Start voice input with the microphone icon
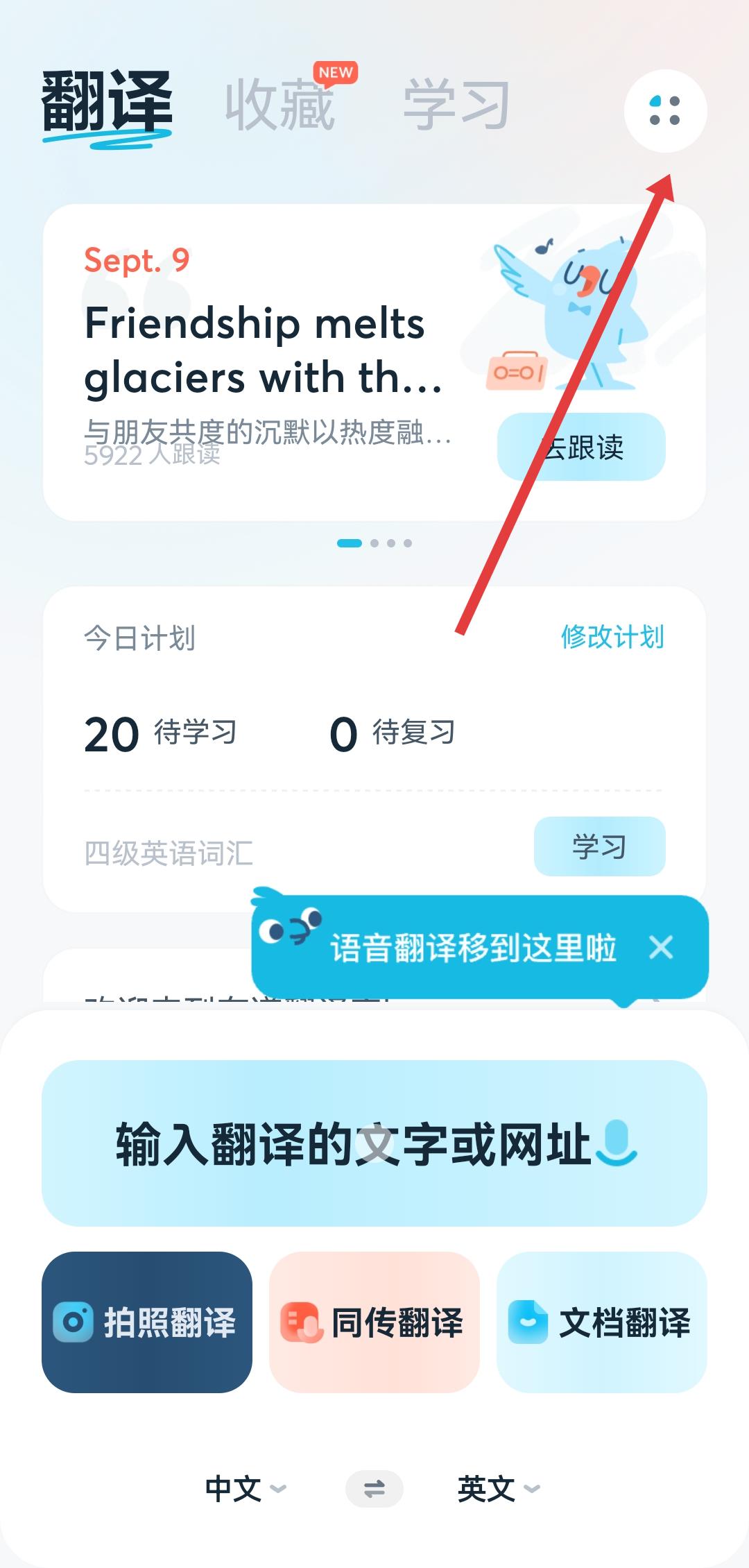 pos(616,1143)
